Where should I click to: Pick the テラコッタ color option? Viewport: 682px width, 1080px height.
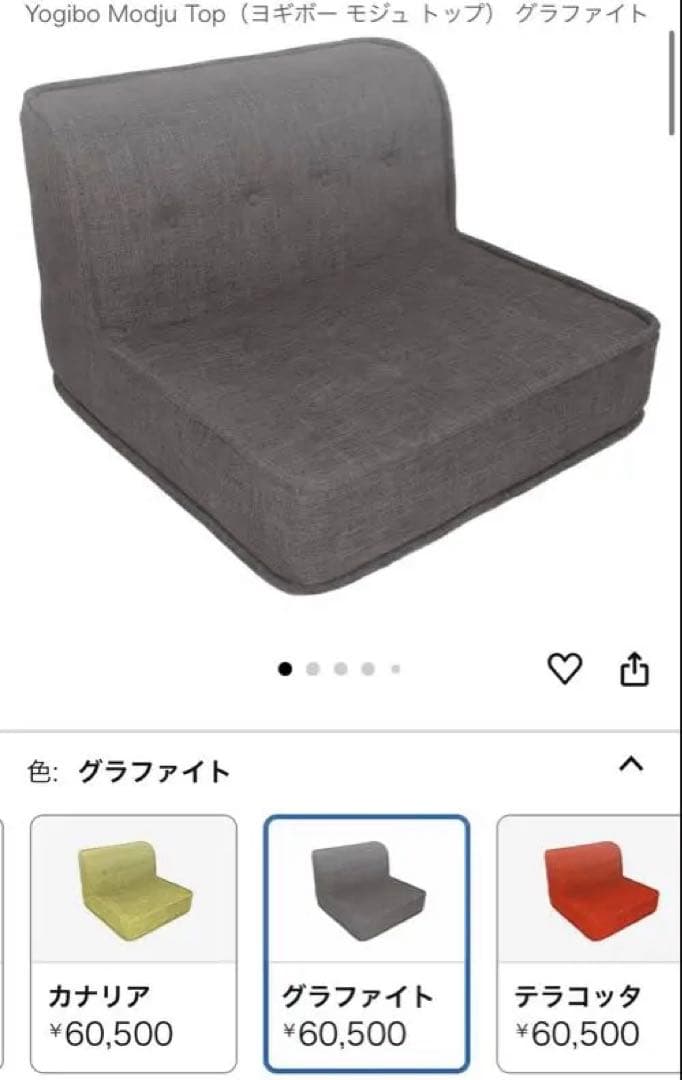(x=590, y=942)
